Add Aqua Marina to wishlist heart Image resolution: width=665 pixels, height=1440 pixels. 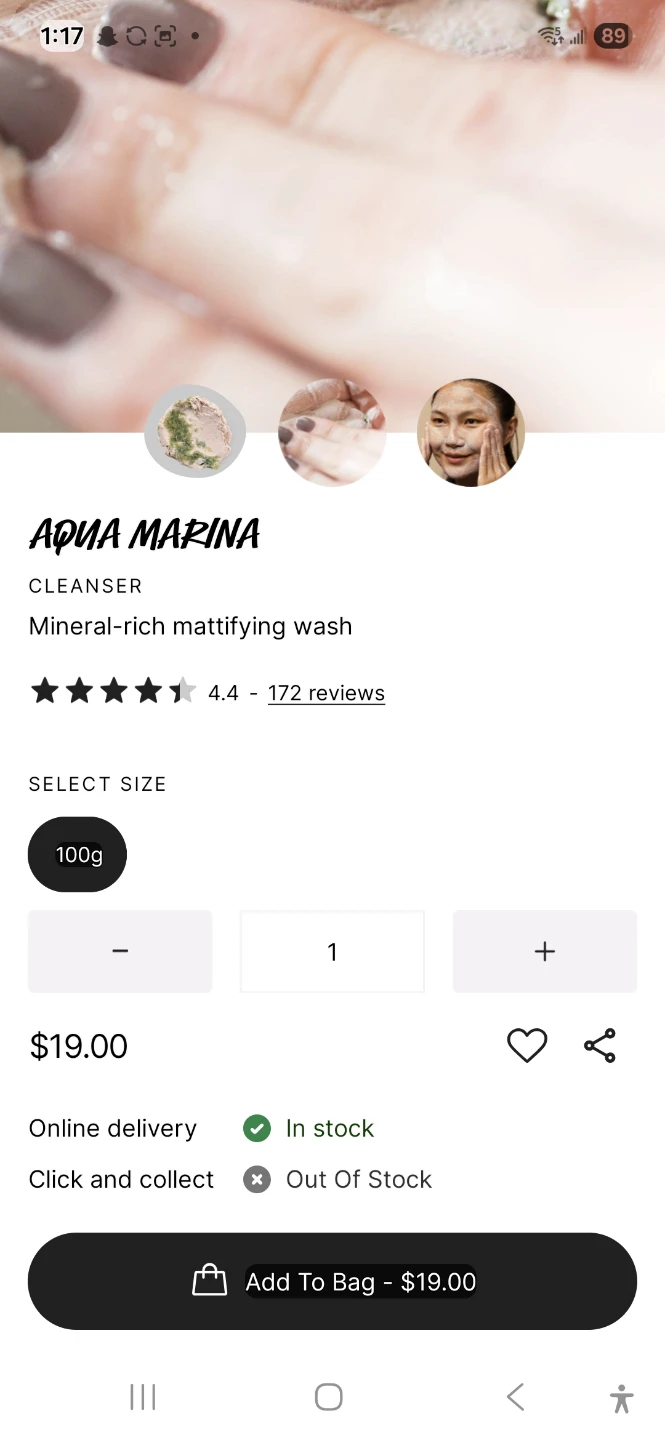tap(527, 1046)
